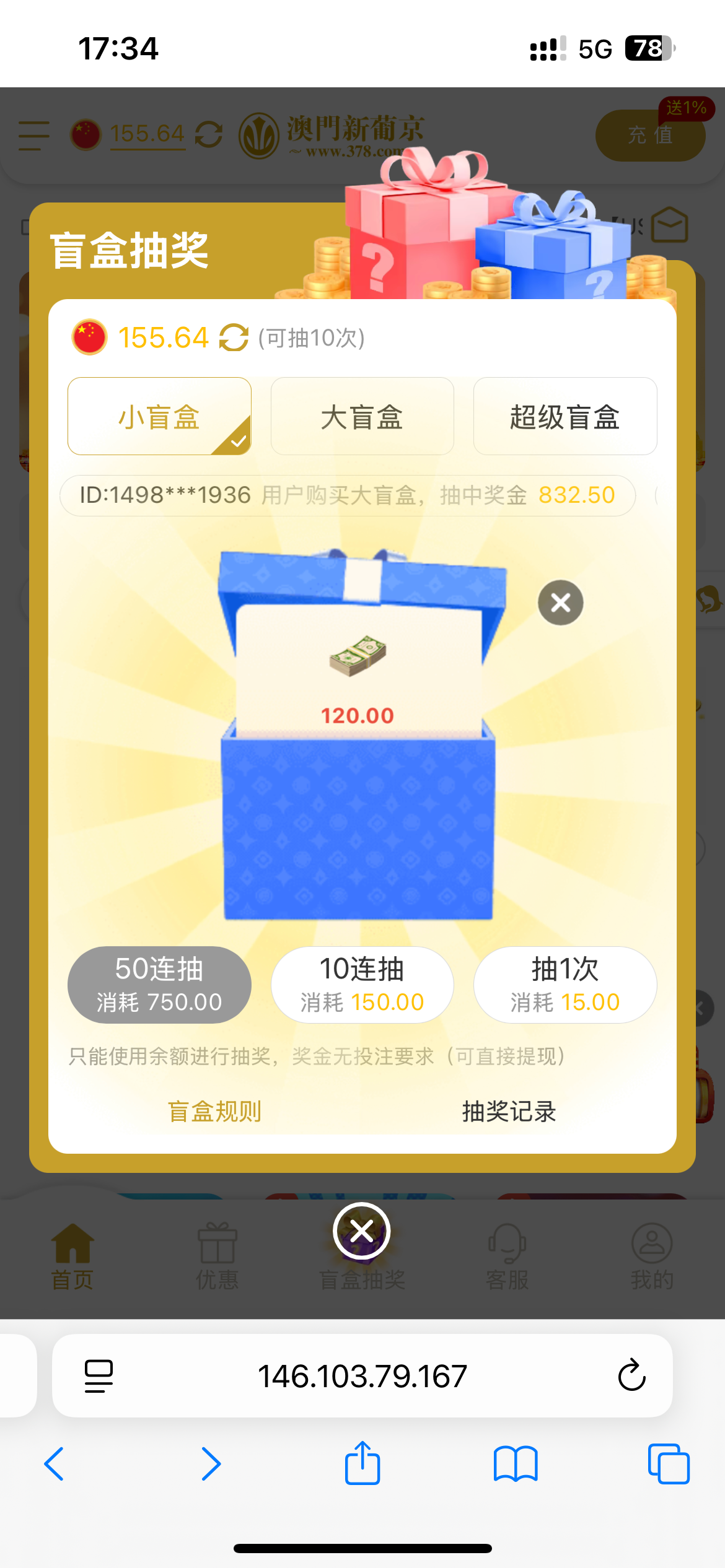725x1568 pixels.
Task: View 抽奖记录 draw history
Action: point(509,1112)
